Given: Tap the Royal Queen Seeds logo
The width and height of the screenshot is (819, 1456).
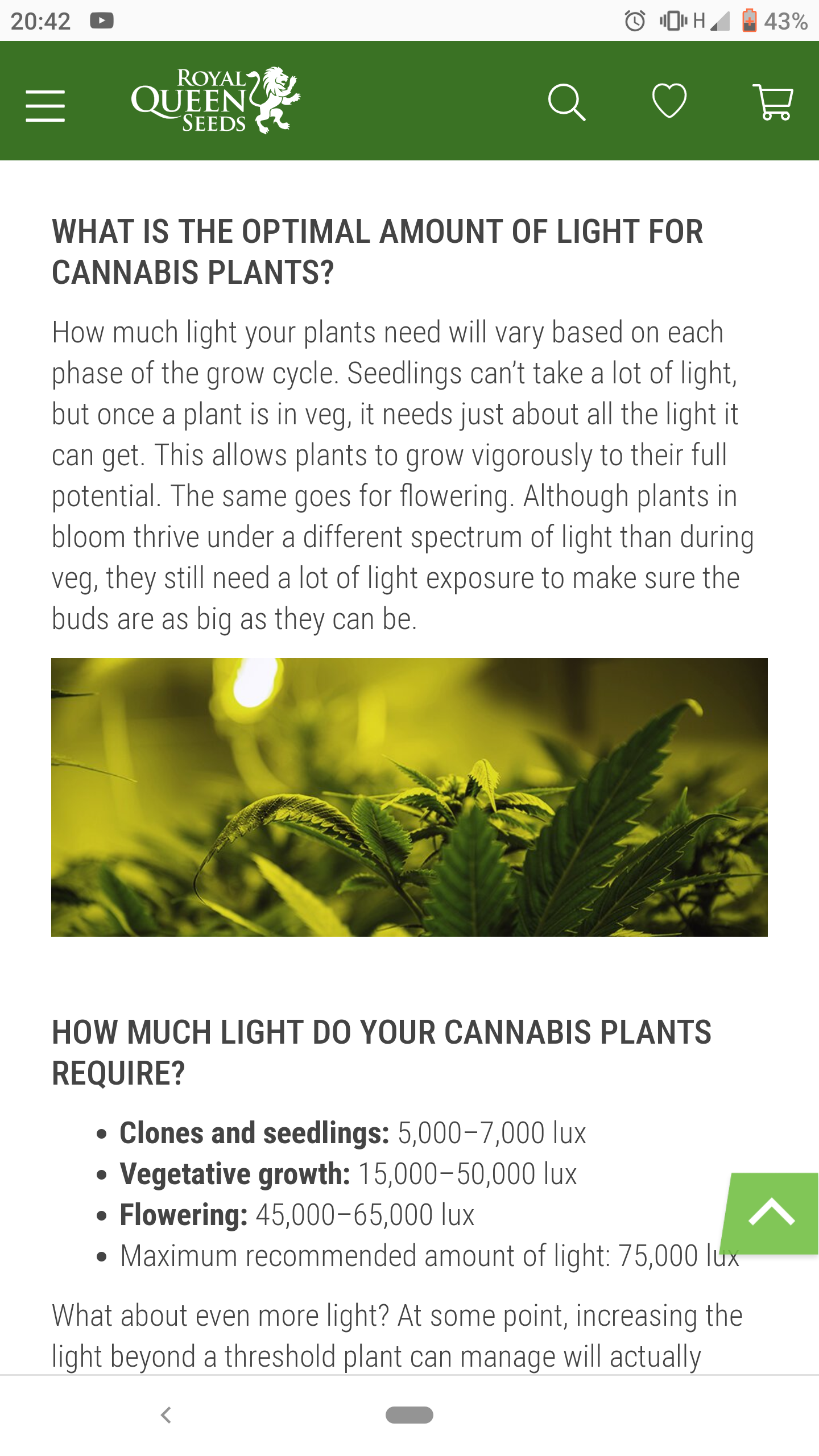Looking at the screenshot, I should (x=216, y=101).
